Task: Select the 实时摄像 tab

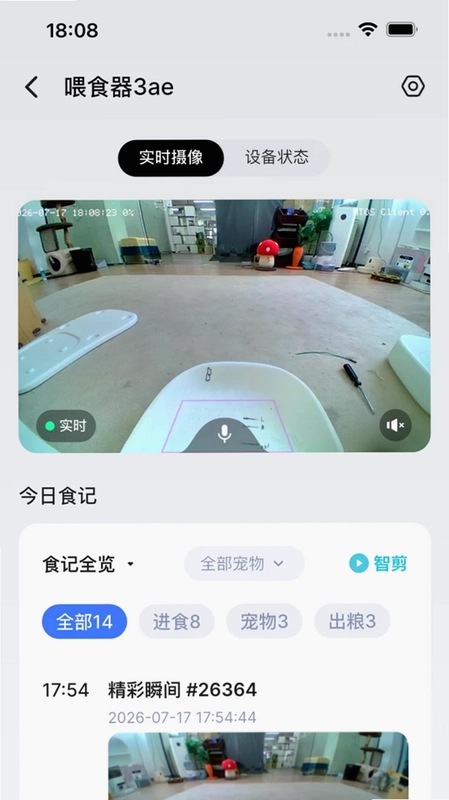Action: (x=171, y=158)
